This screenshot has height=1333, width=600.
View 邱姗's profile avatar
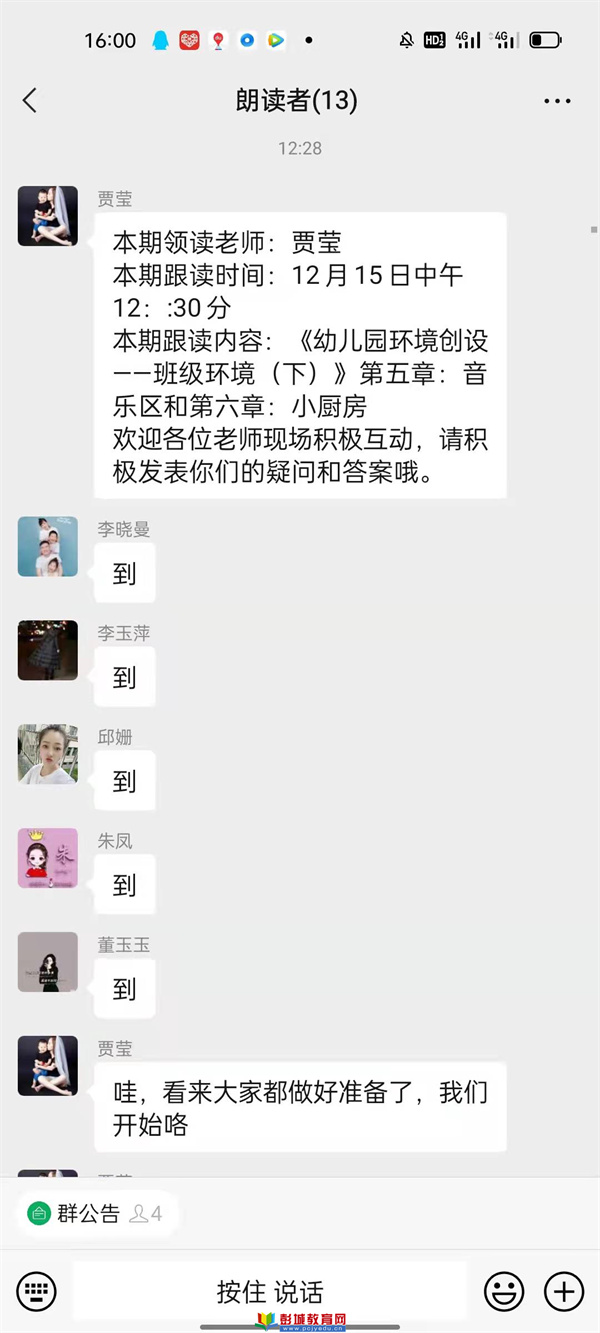[48, 754]
